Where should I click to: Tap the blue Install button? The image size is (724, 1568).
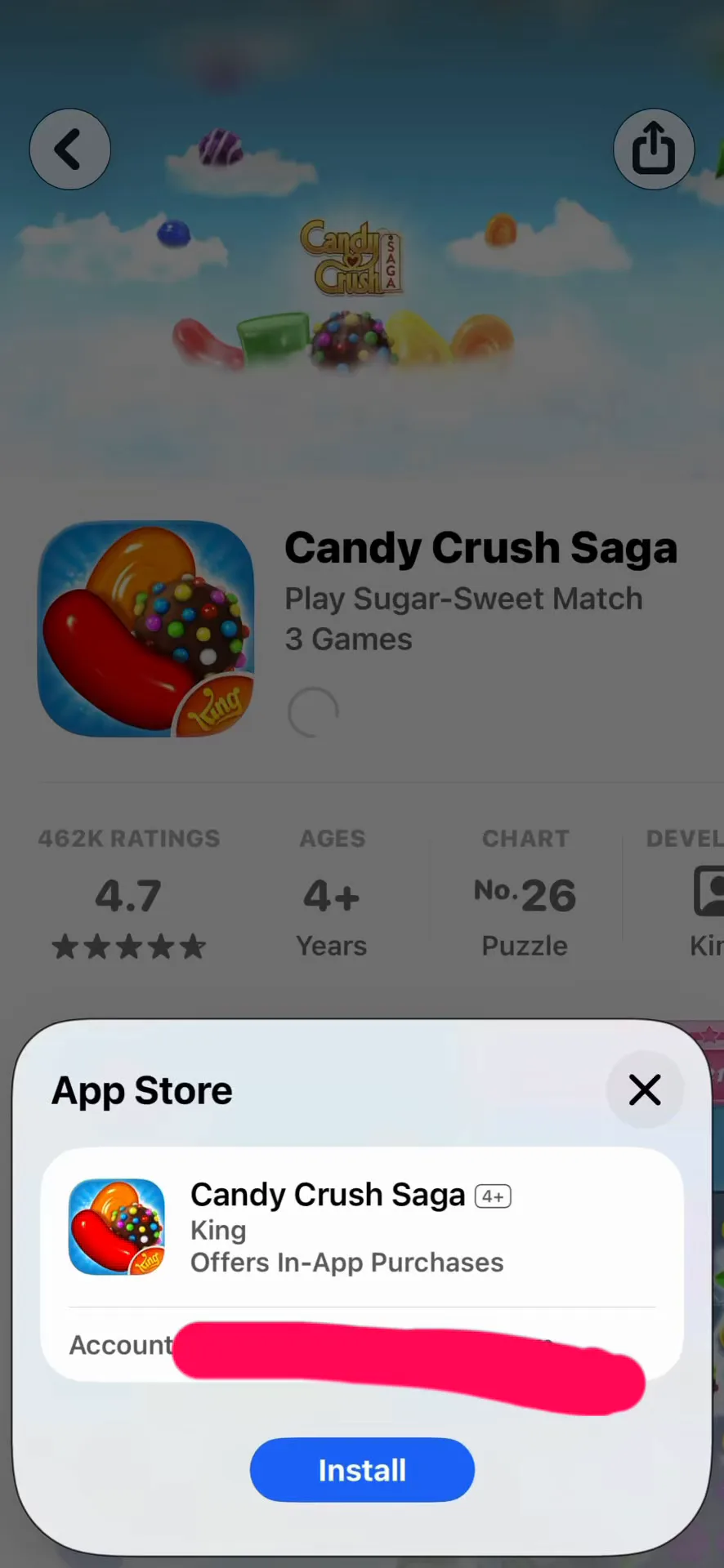pos(362,1470)
